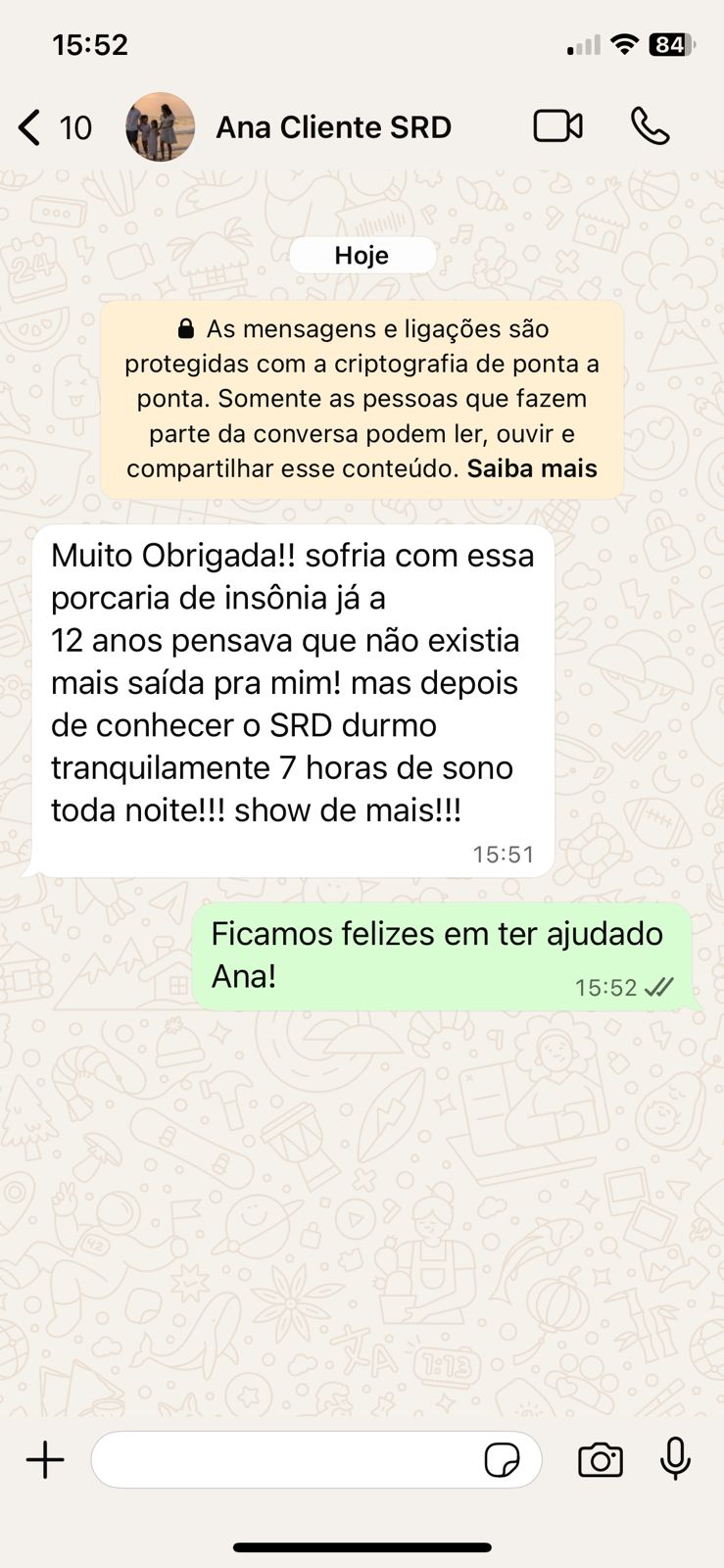Start a video call with Ana
724x1568 pixels.
557,126
